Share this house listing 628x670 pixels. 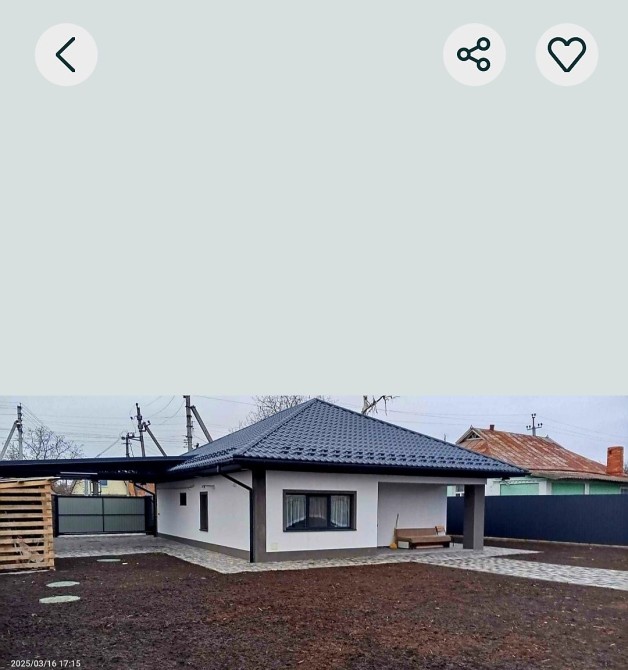[x=474, y=55]
